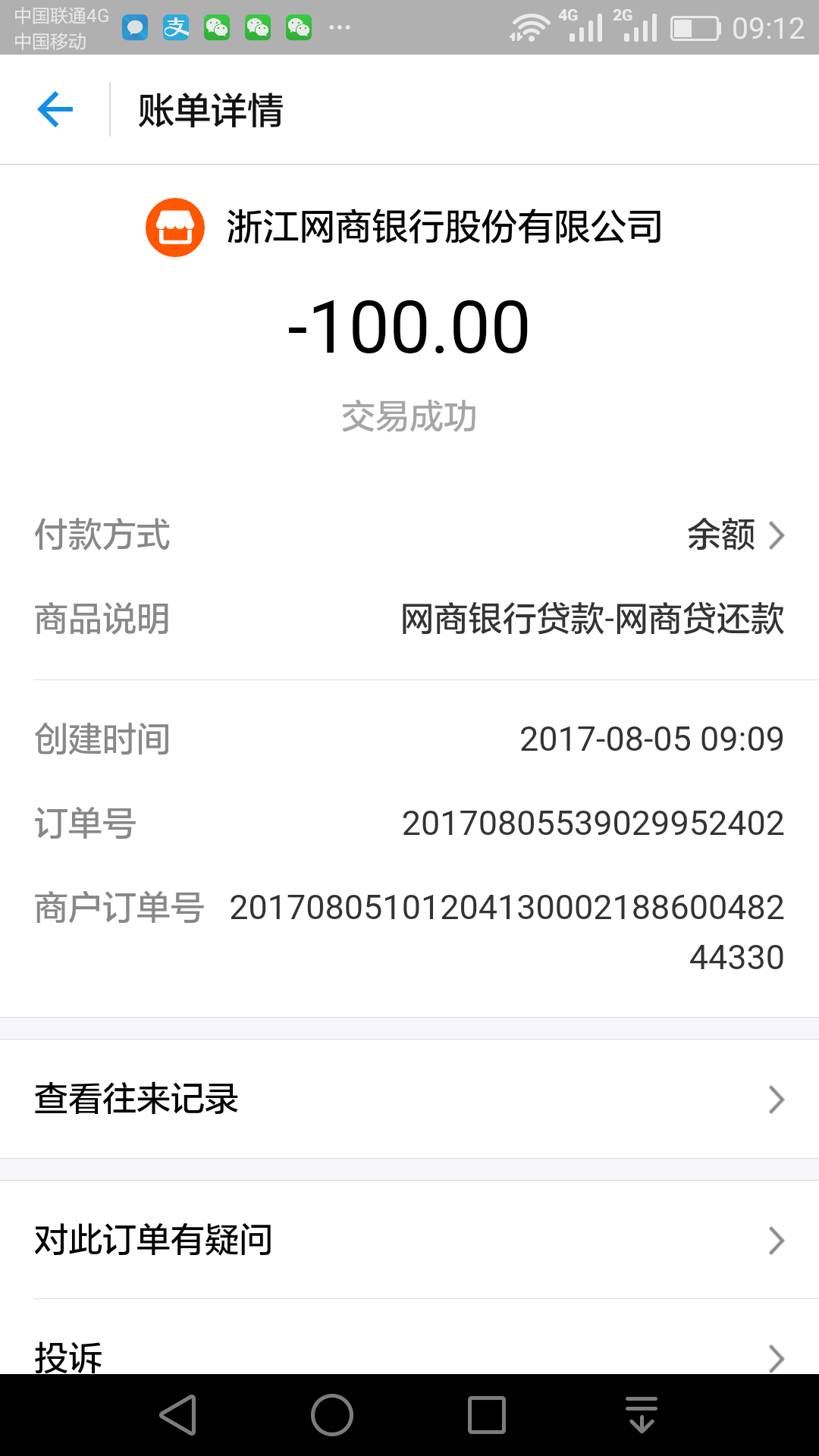Expand 对此订单有疑问 section
819x1456 pixels.
pos(409,1239)
